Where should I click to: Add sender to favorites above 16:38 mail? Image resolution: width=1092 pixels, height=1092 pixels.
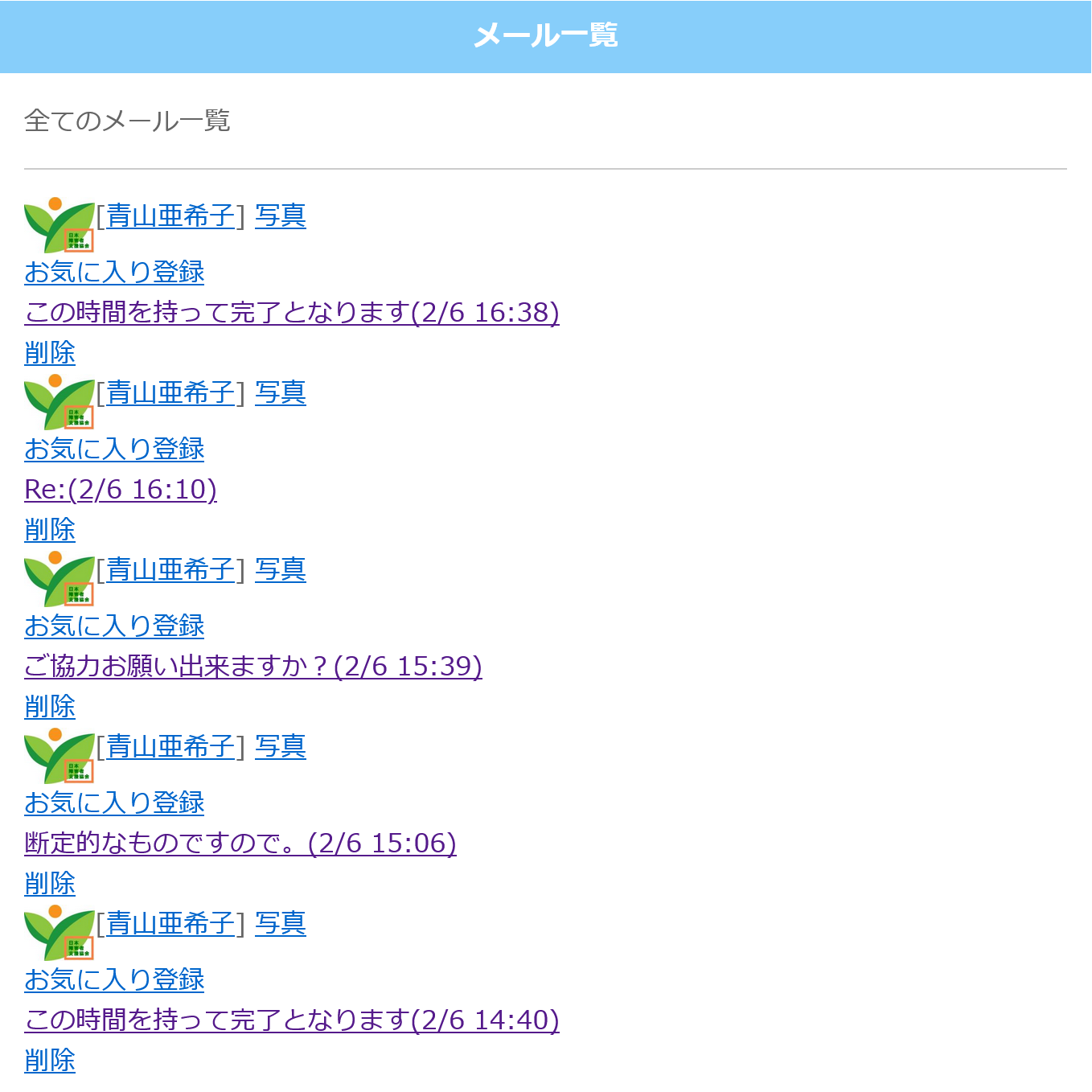[114, 272]
